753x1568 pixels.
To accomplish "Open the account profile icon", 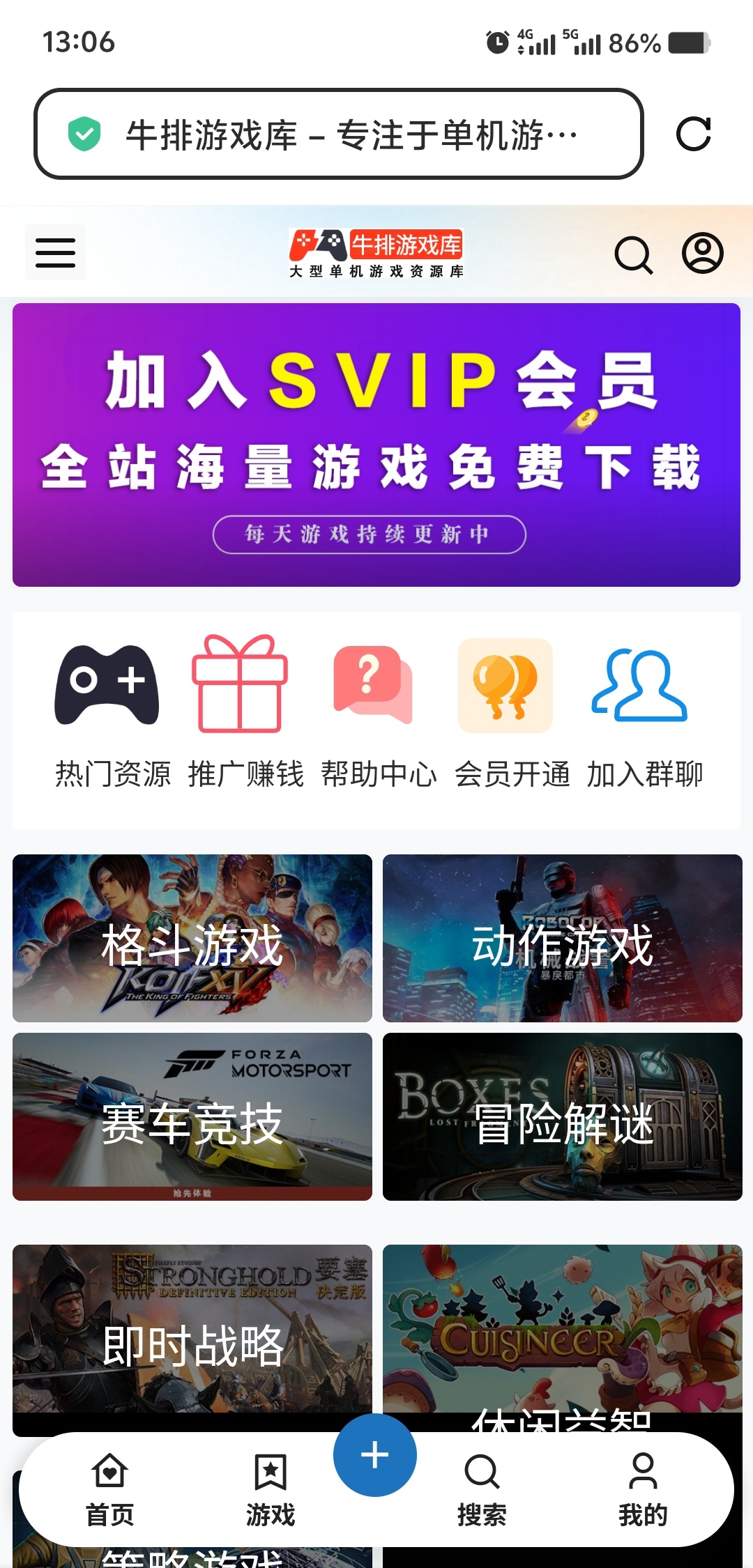I will (701, 253).
